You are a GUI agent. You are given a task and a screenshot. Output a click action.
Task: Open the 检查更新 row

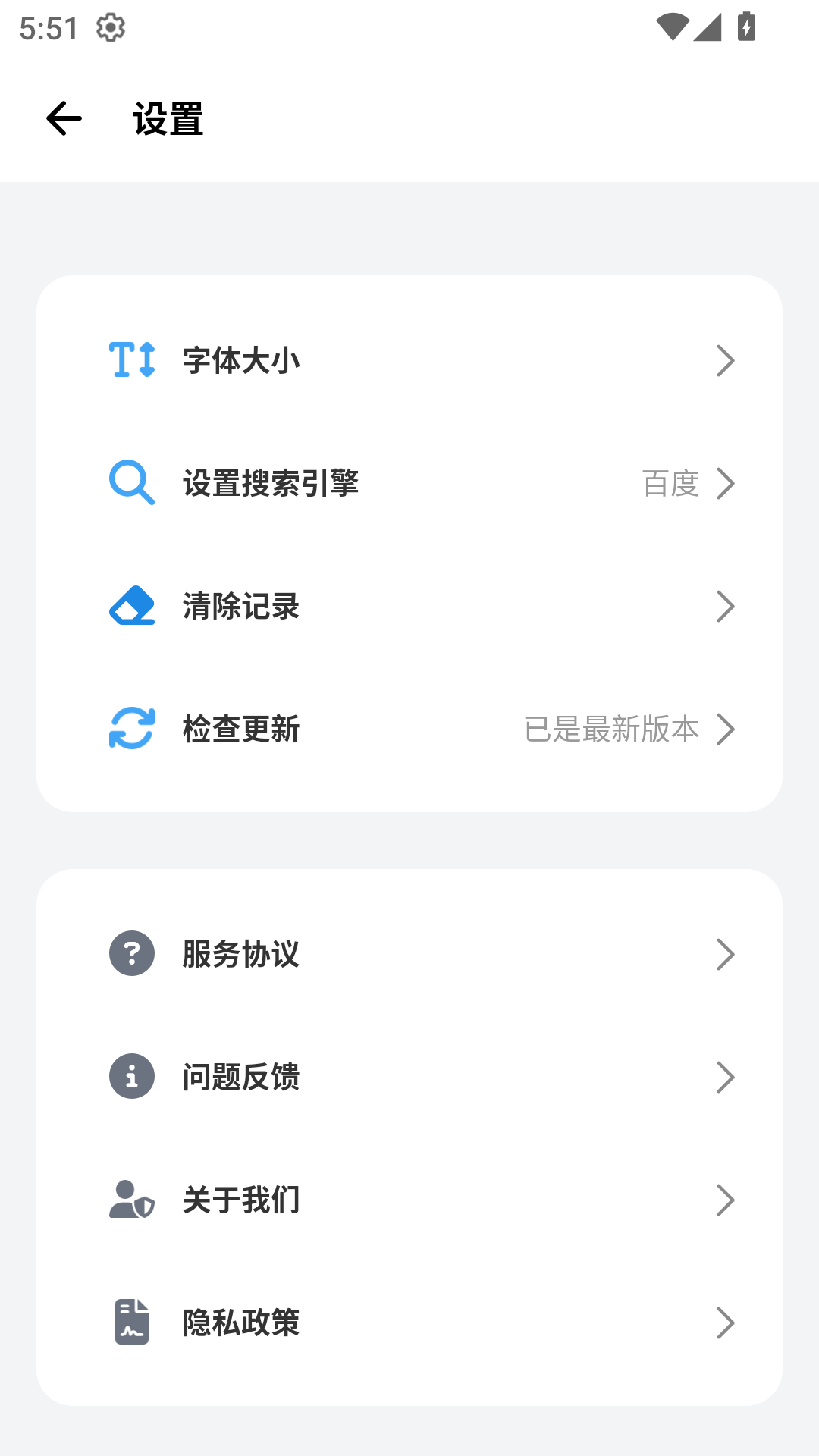tap(409, 729)
